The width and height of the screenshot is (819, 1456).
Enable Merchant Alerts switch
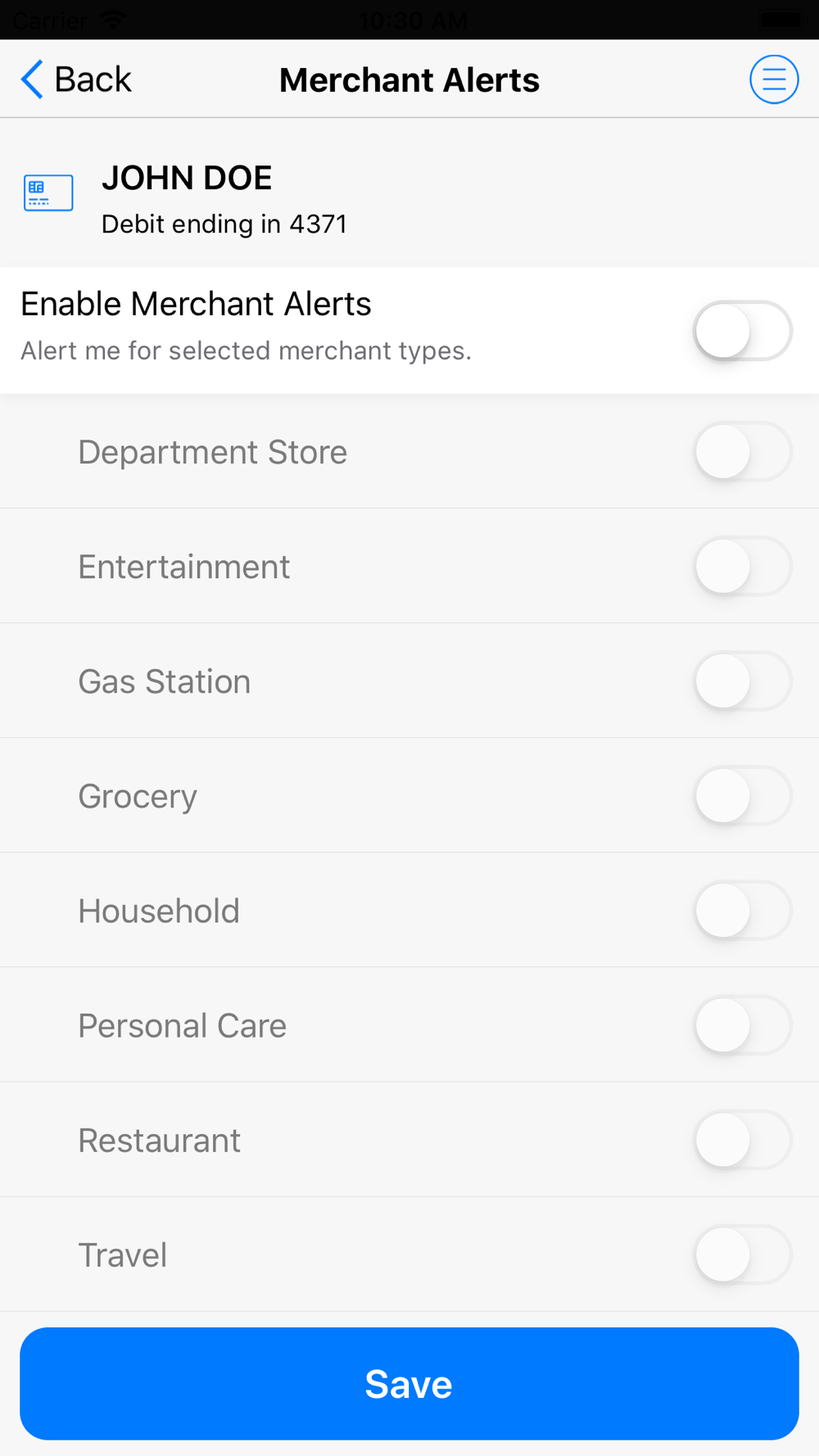pyautogui.click(x=743, y=331)
